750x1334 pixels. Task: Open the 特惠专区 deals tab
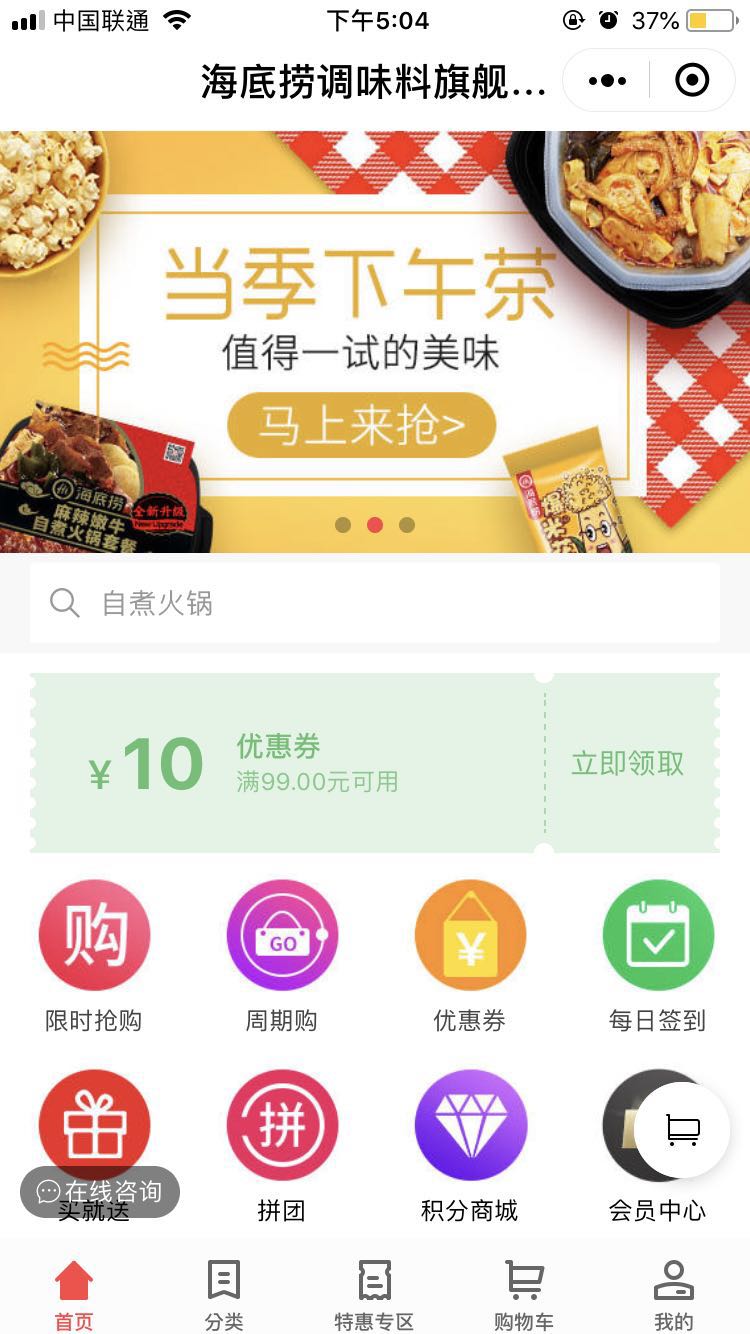tap(374, 1295)
